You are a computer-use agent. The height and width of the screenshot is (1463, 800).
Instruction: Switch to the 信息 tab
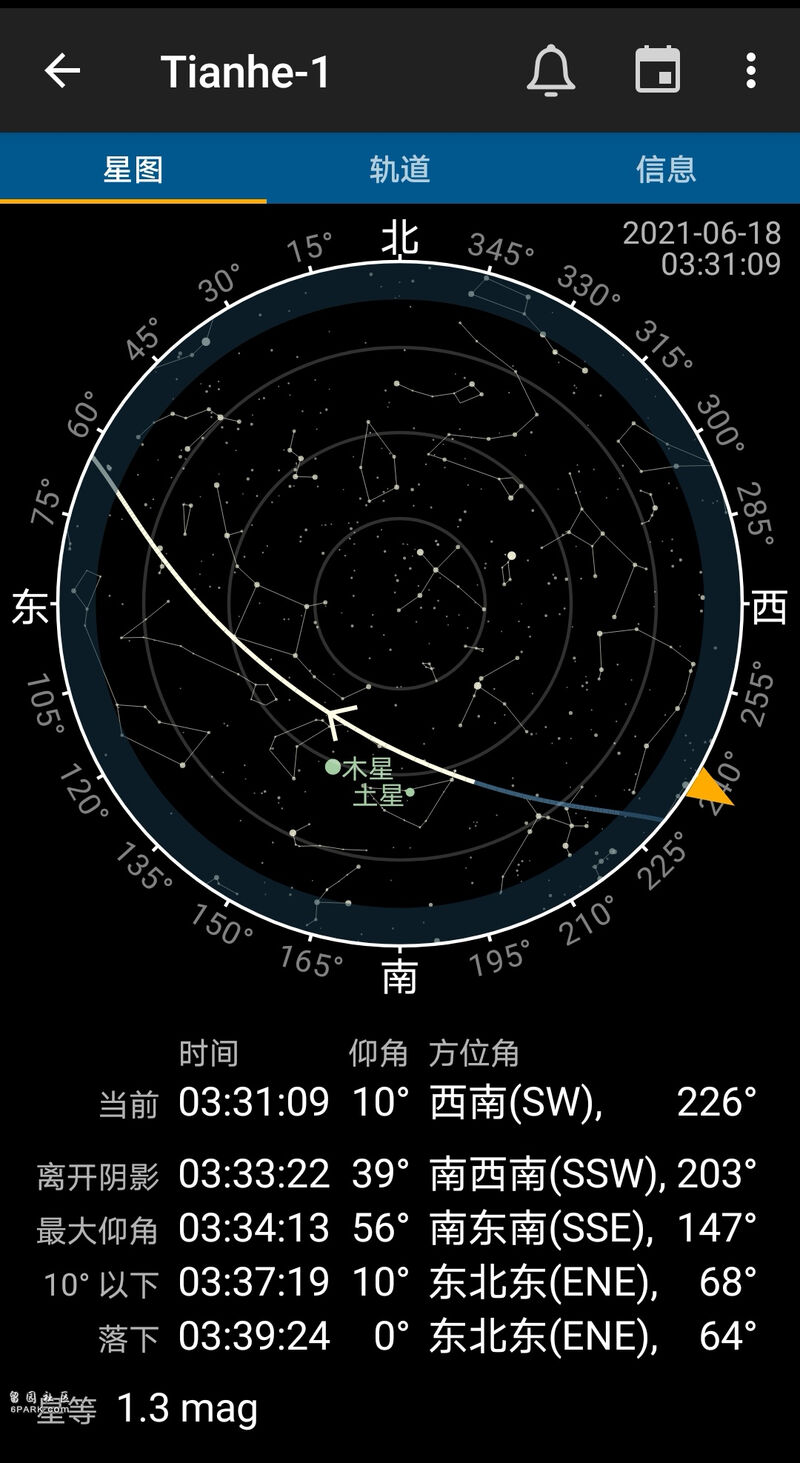click(x=666, y=169)
